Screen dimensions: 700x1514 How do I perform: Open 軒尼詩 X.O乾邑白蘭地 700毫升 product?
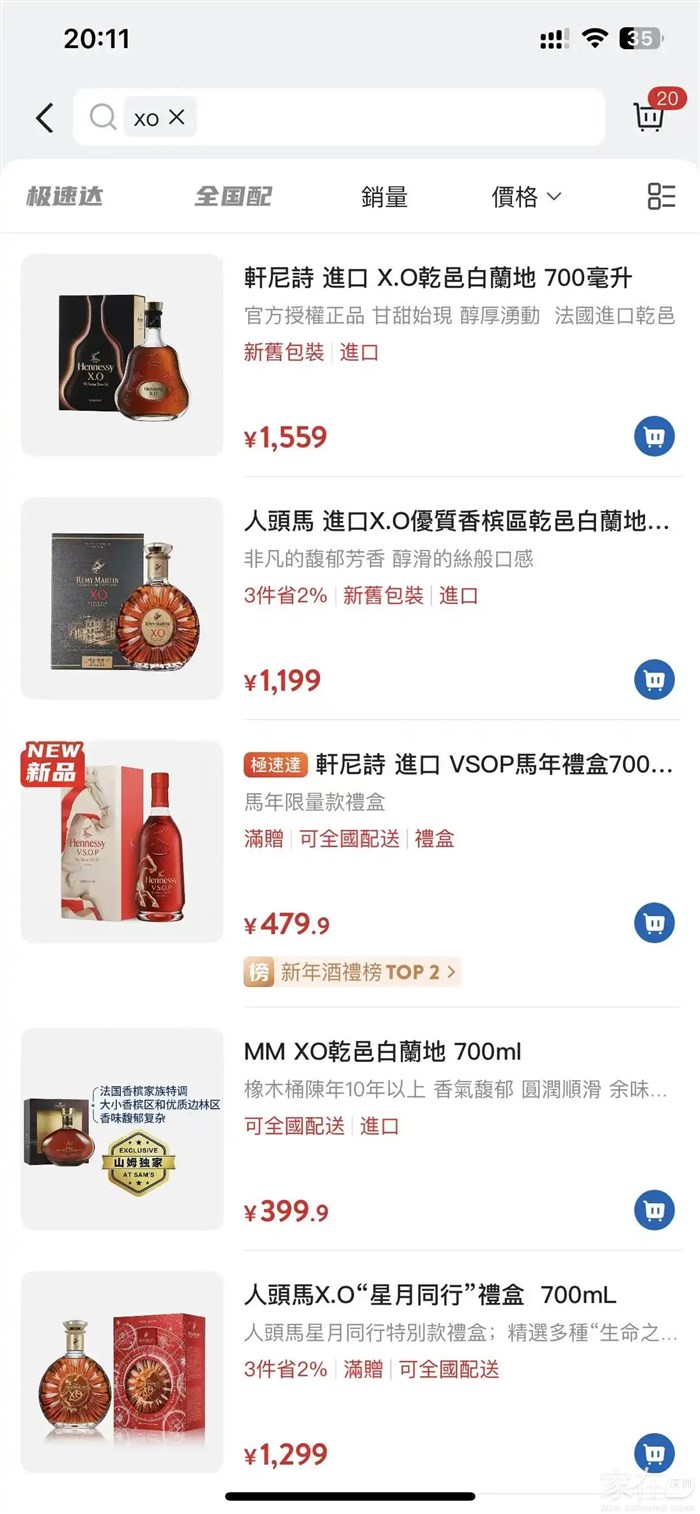[x=438, y=278]
